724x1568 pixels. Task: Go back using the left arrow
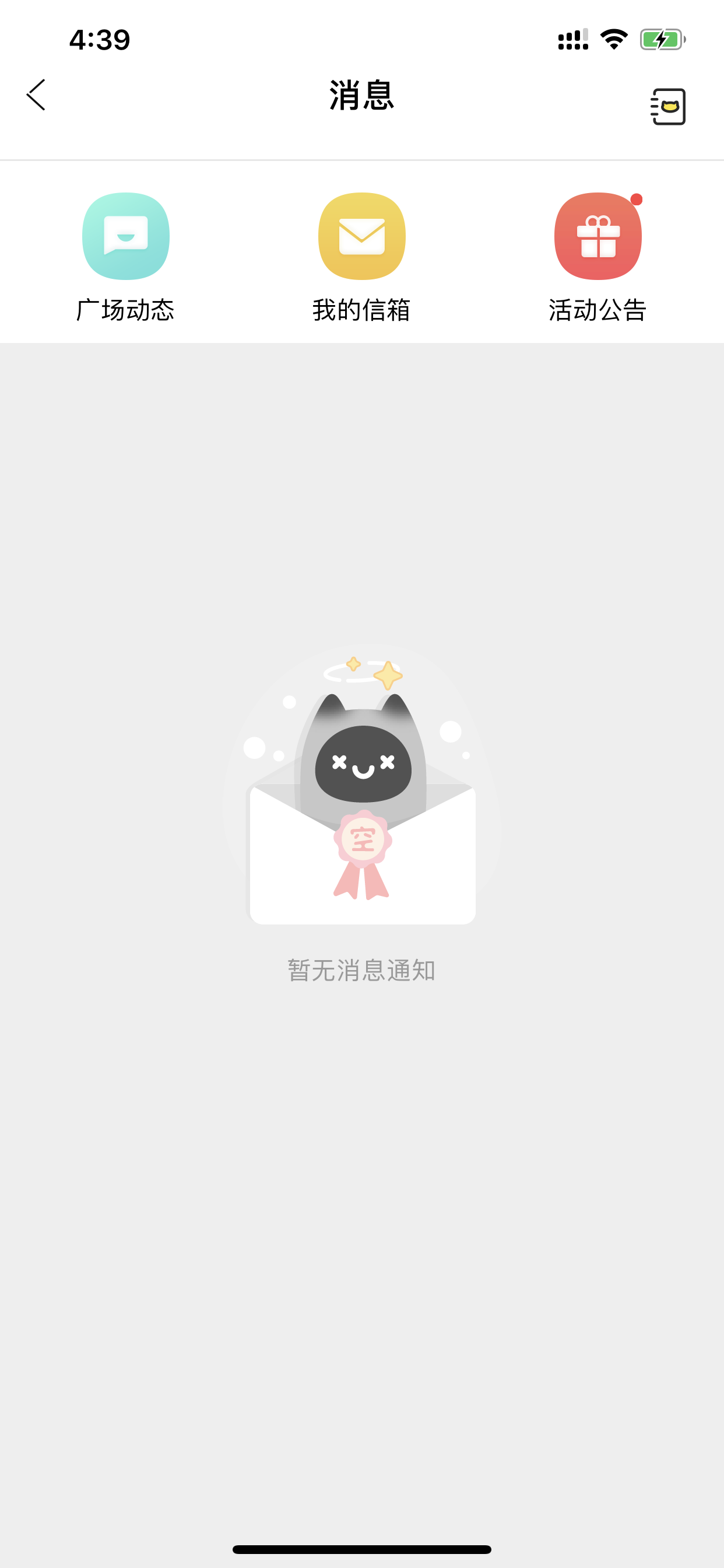[36, 95]
